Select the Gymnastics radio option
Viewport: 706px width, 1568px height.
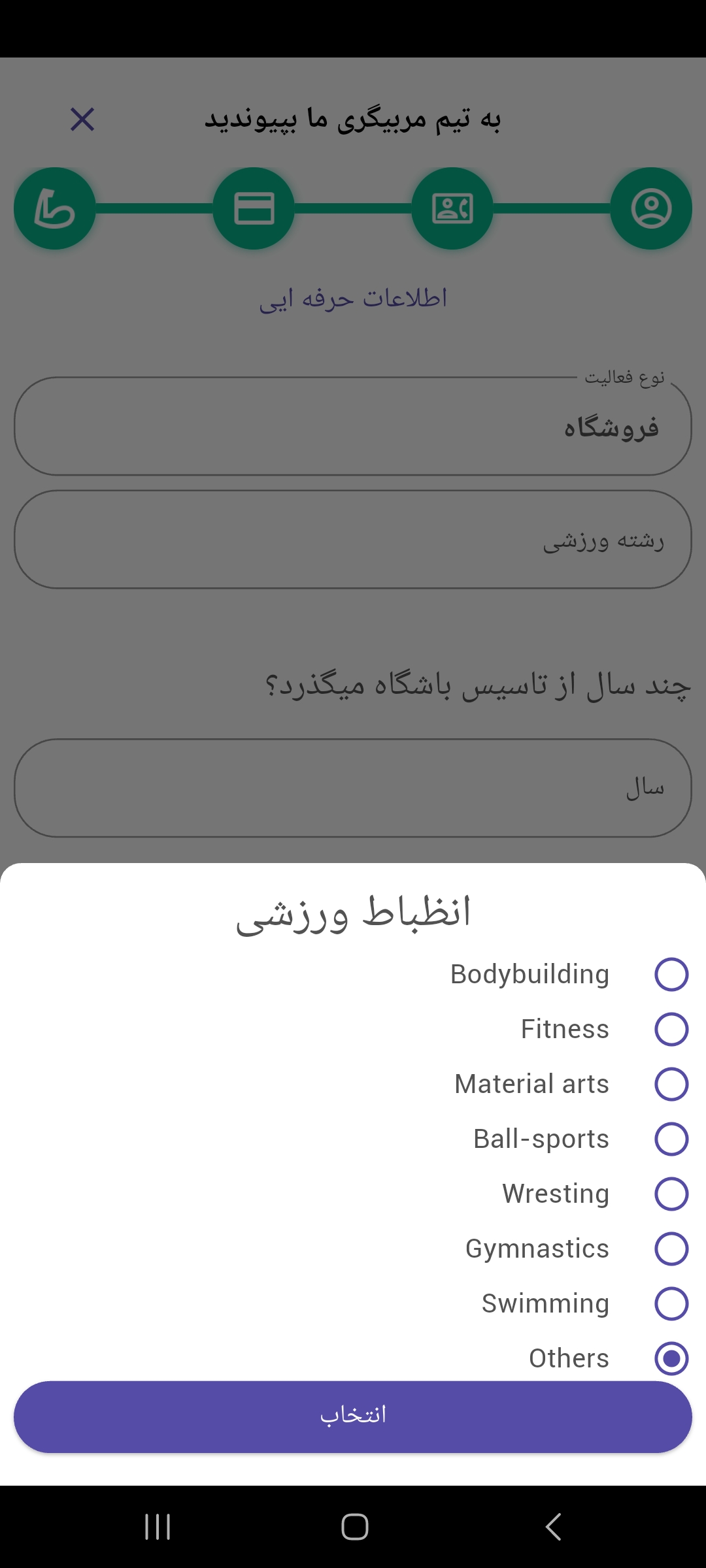tap(671, 1249)
